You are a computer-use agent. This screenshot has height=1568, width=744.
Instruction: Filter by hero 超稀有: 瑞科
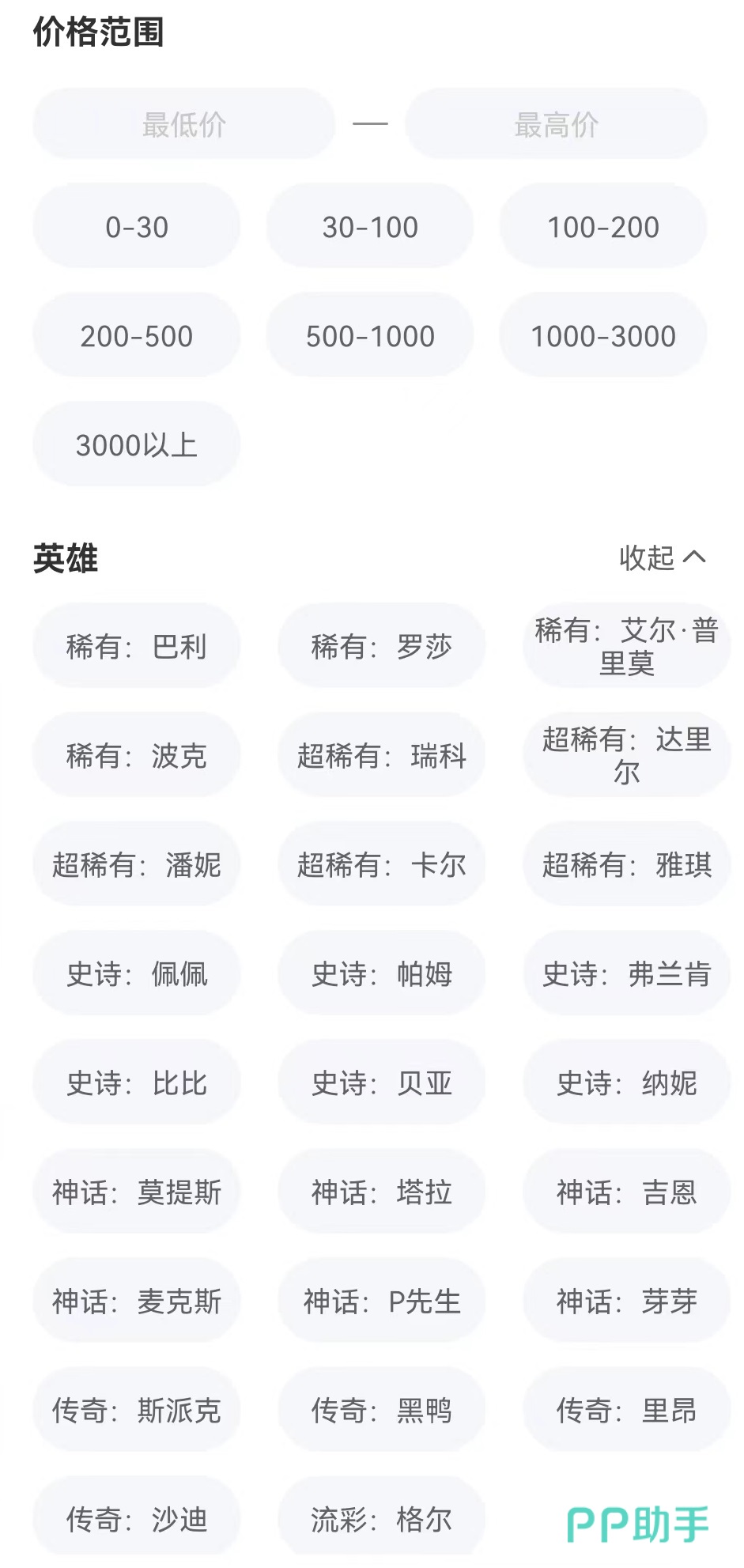[x=381, y=755]
